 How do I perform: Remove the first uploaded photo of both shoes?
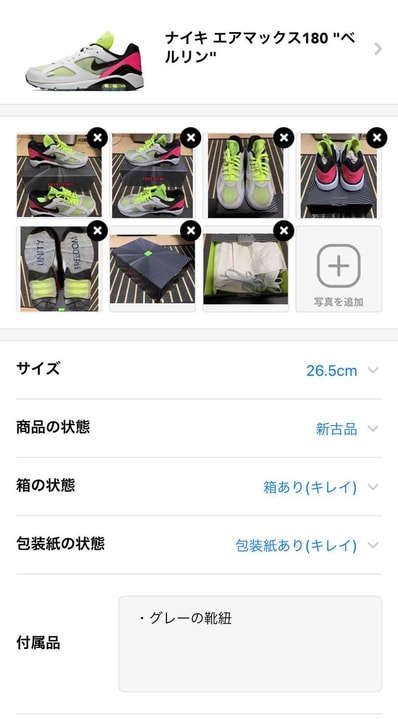(97, 137)
